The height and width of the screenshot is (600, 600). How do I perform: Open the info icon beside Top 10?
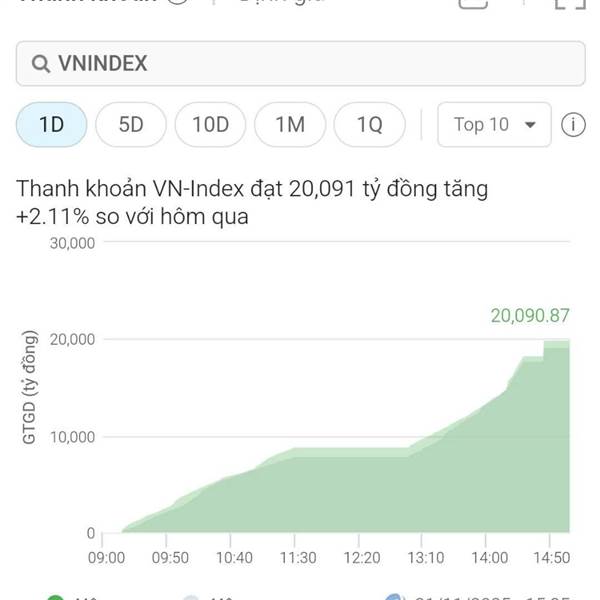573,125
